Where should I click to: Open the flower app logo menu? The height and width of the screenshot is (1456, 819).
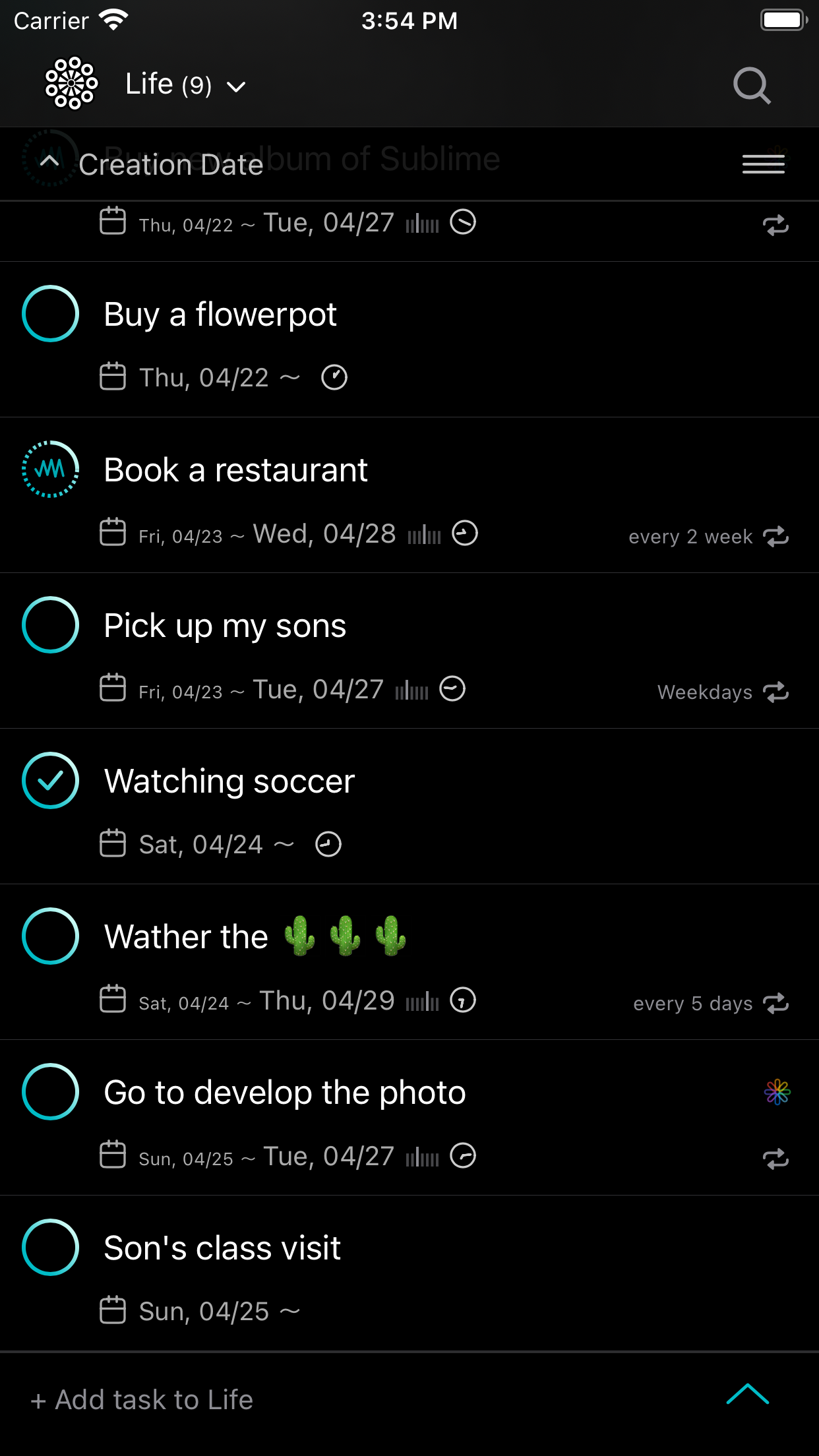pyautogui.click(x=71, y=83)
